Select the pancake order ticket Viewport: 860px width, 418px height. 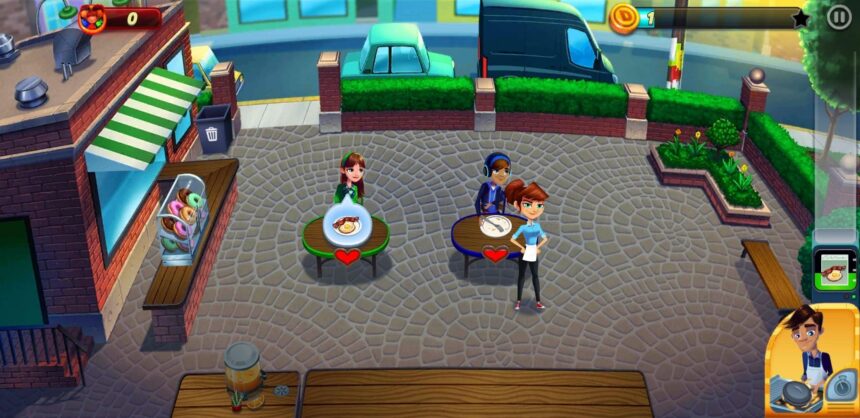(832, 269)
